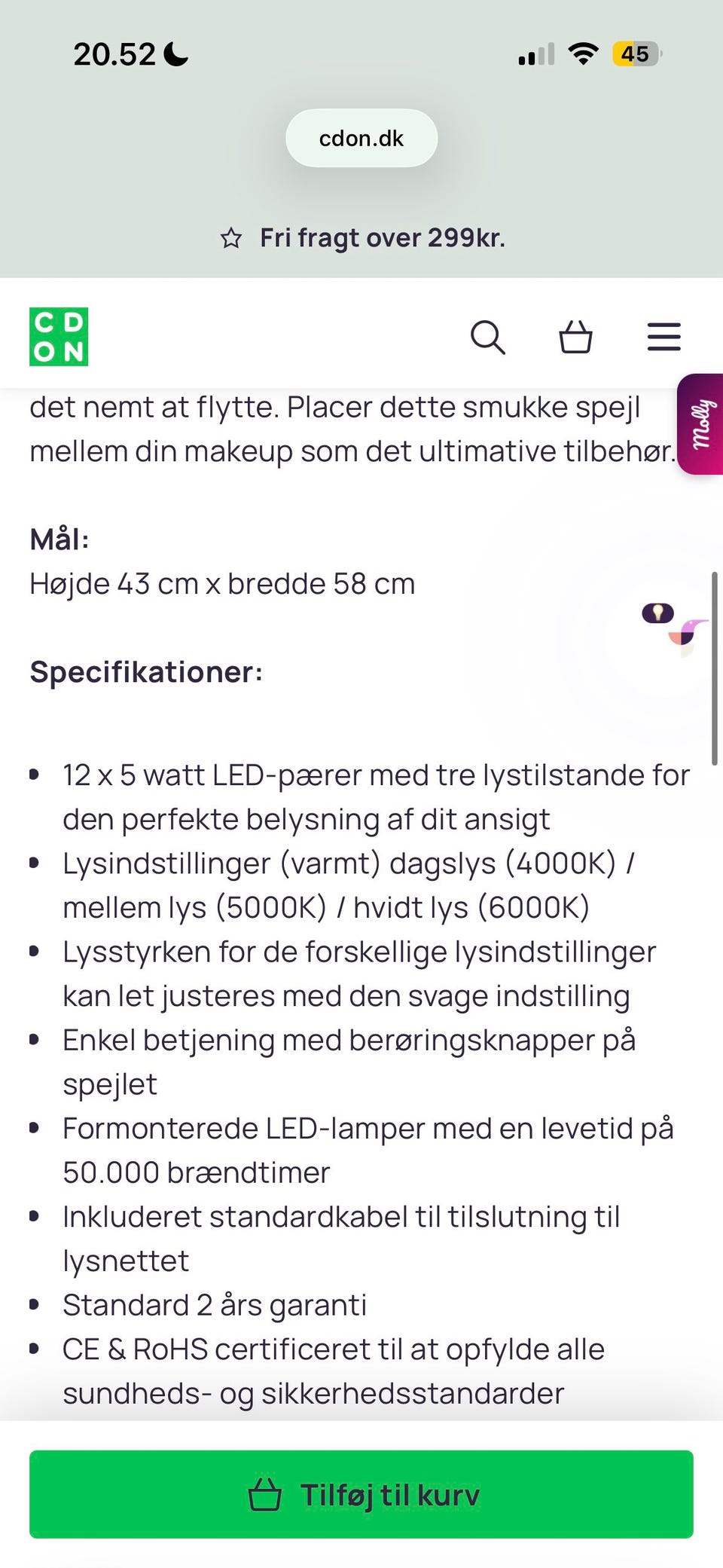Tap the clock showing 20.52
The image size is (723, 1568).
pyautogui.click(x=117, y=53)
